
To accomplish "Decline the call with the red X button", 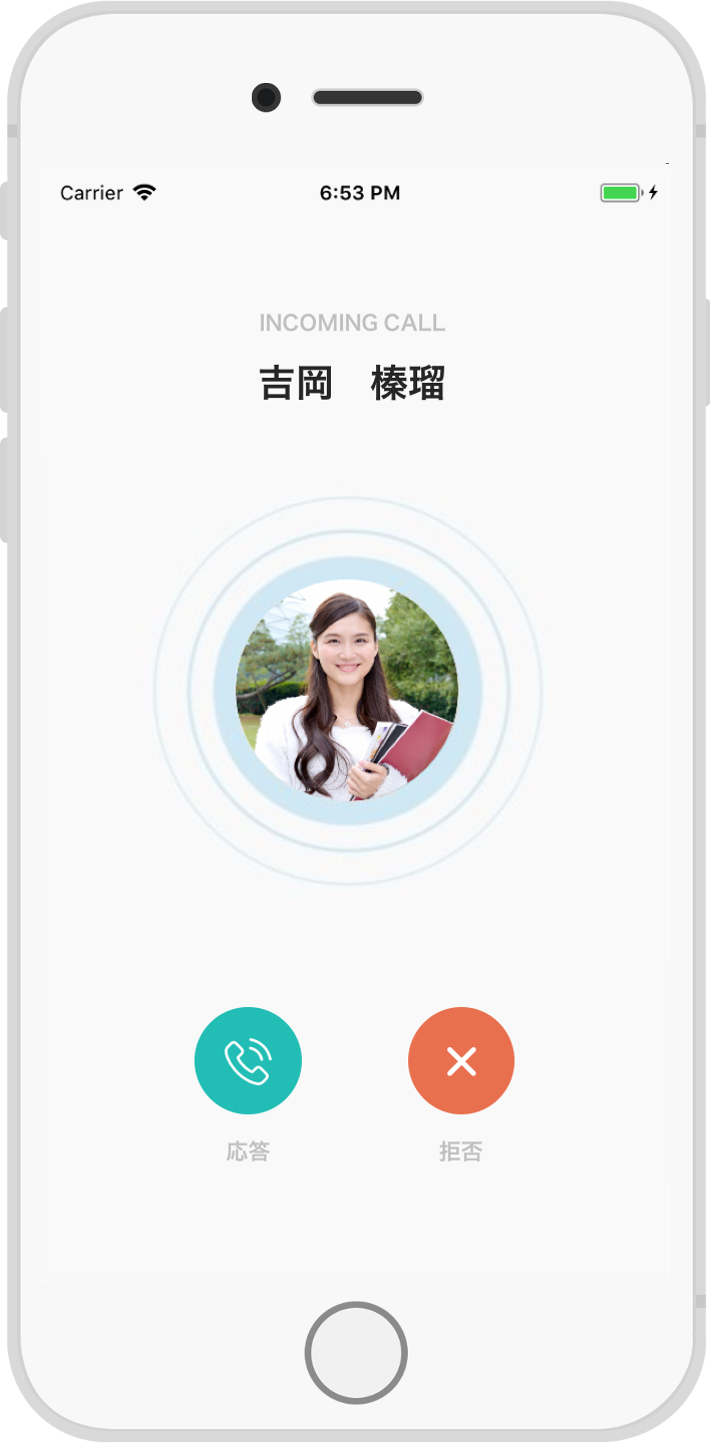I will (x=461, y=1060).
